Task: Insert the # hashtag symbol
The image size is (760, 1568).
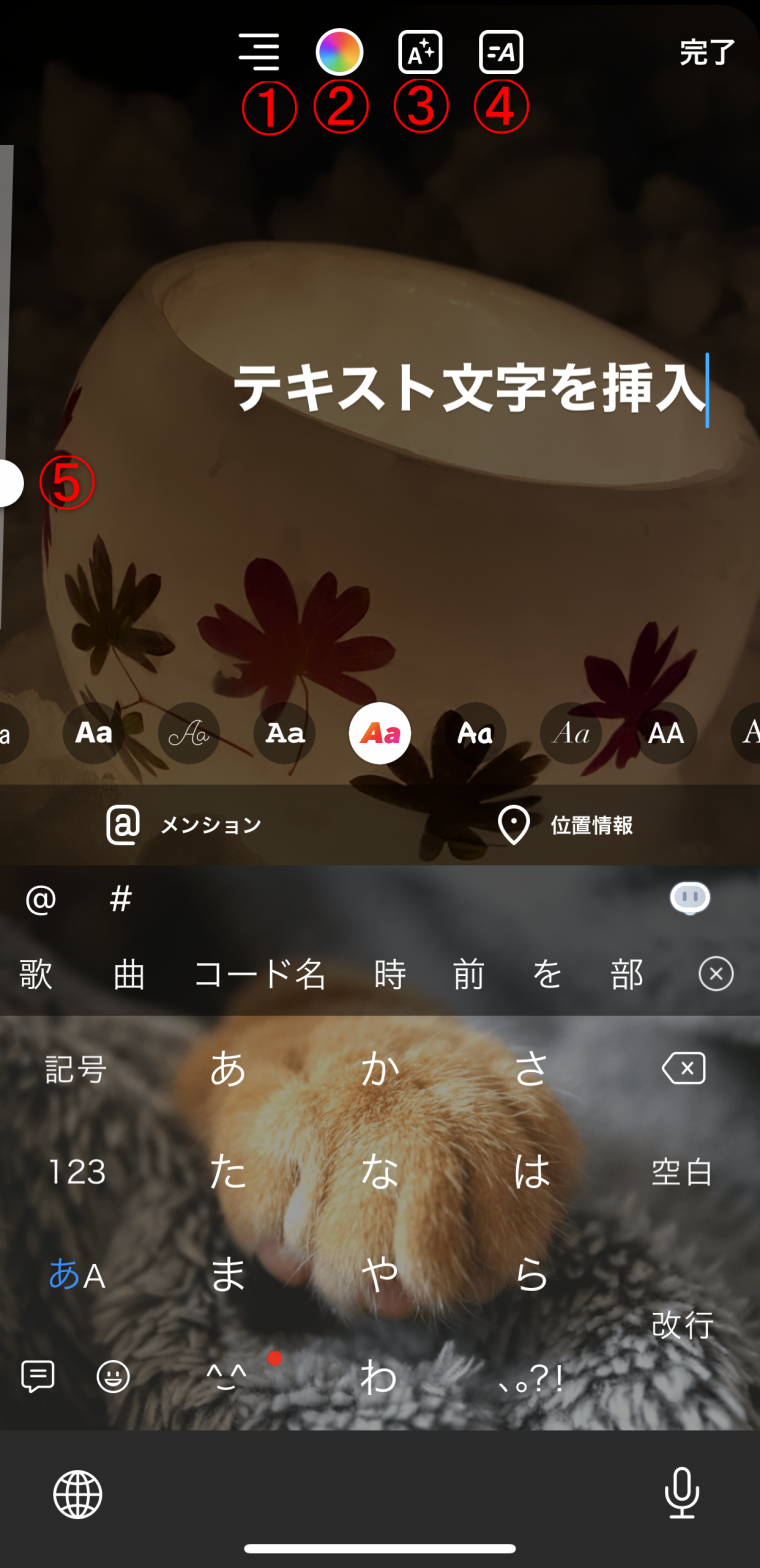Action: (121, 899)
